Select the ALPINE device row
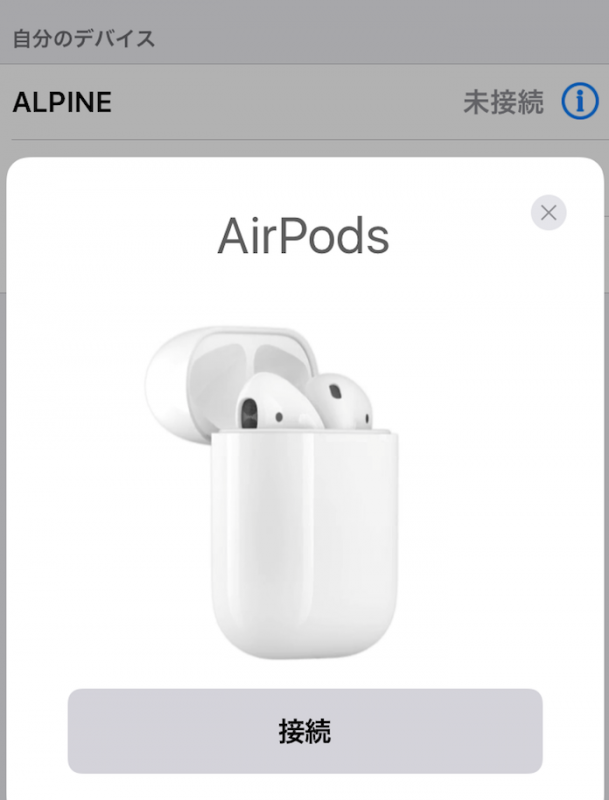Screen dimensions: 609x800 [x=250, y=102]
